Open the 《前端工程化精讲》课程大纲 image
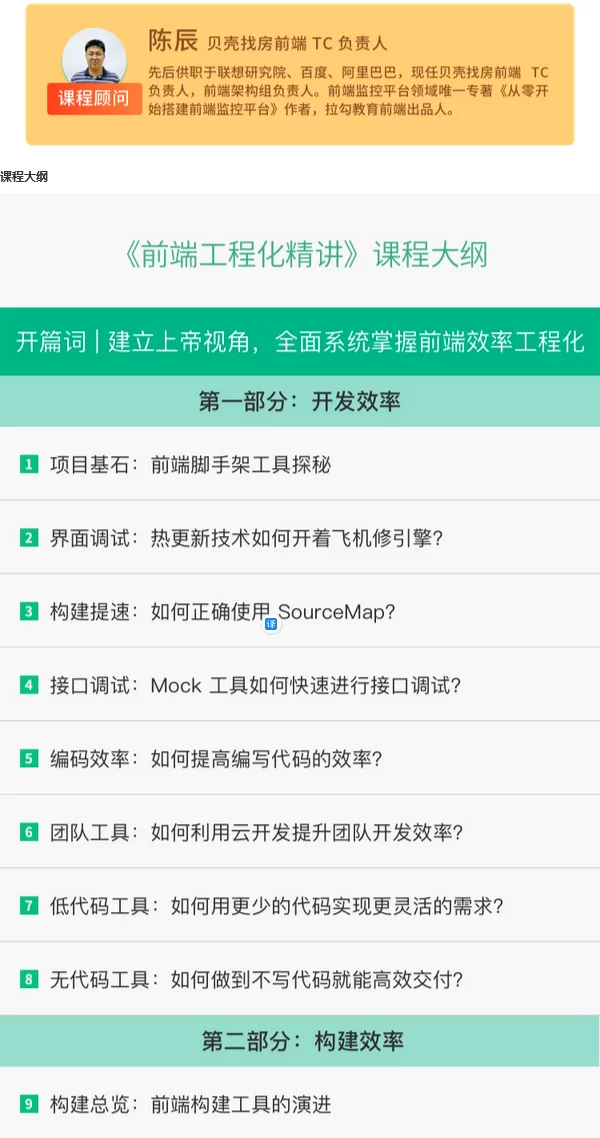The width and height of the screenshot is (600, 1138). 300,665
